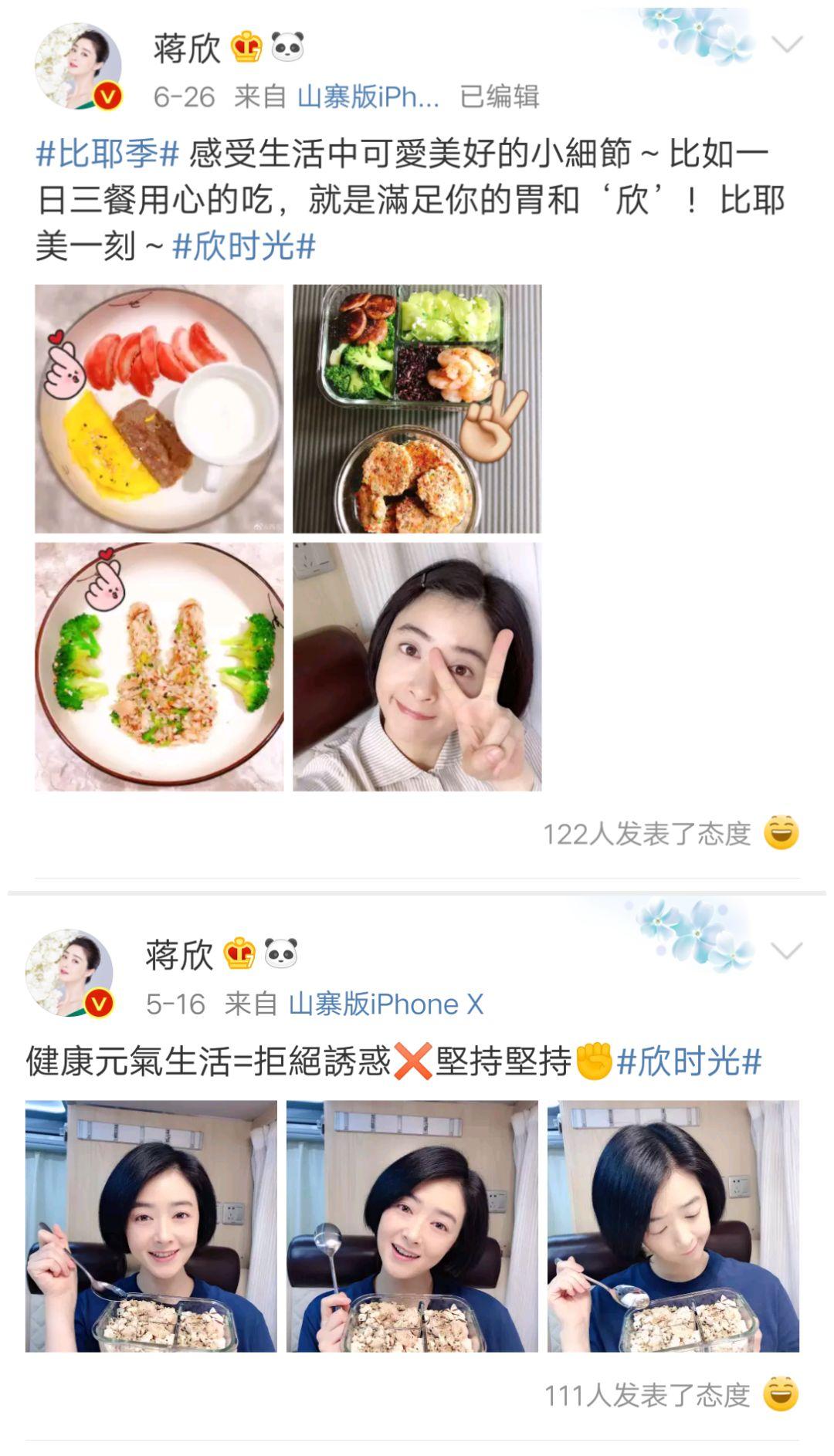View the peace sign selfie photo

(417, 666)
